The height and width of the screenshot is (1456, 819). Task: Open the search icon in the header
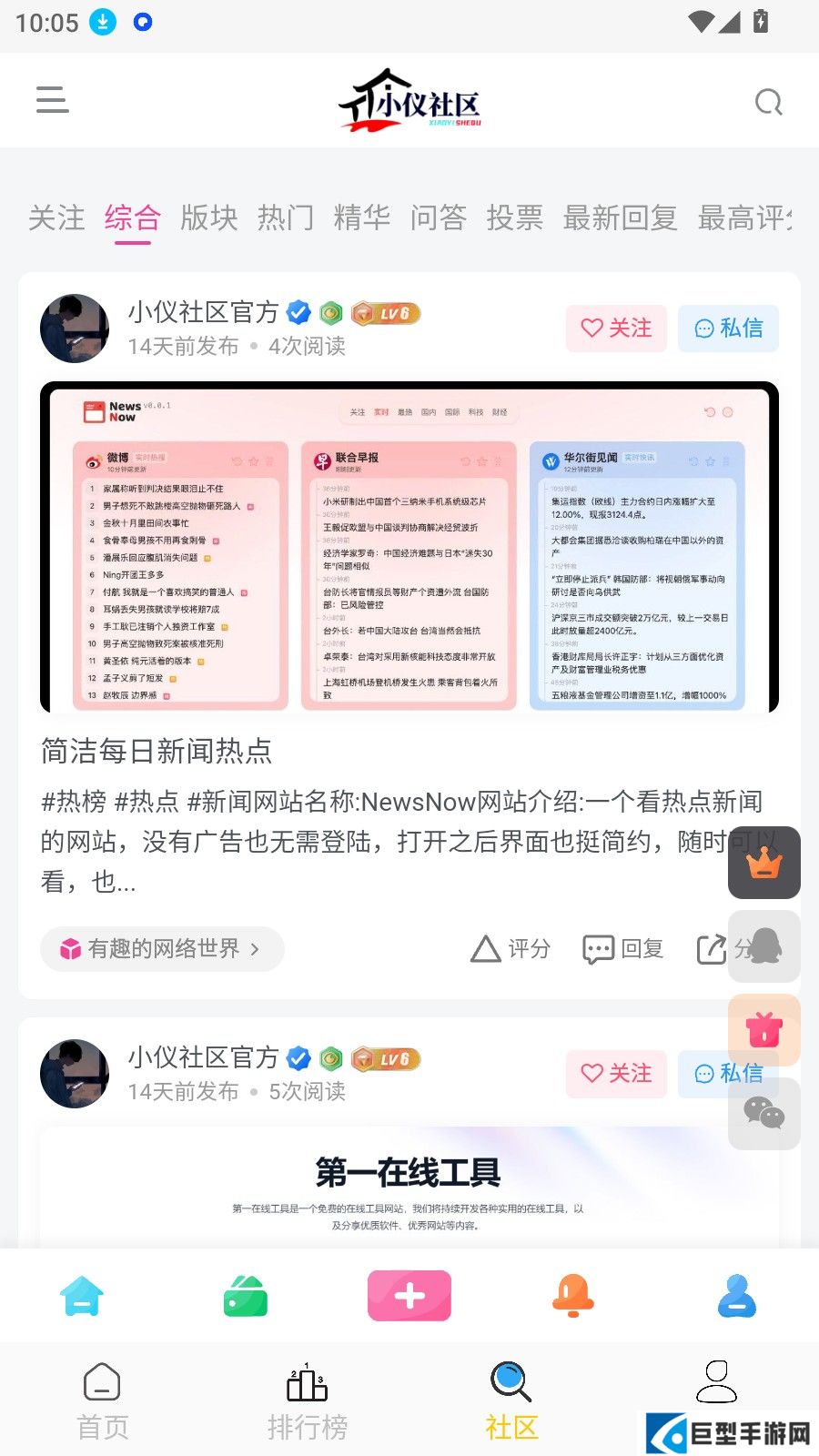pos(768,102)
